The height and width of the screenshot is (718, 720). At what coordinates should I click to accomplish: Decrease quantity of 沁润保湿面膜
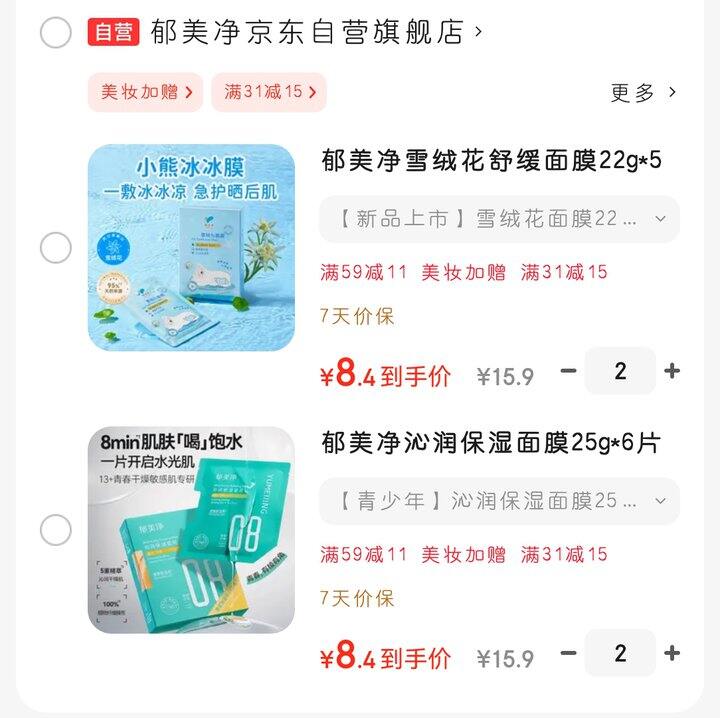coord(569,653)
